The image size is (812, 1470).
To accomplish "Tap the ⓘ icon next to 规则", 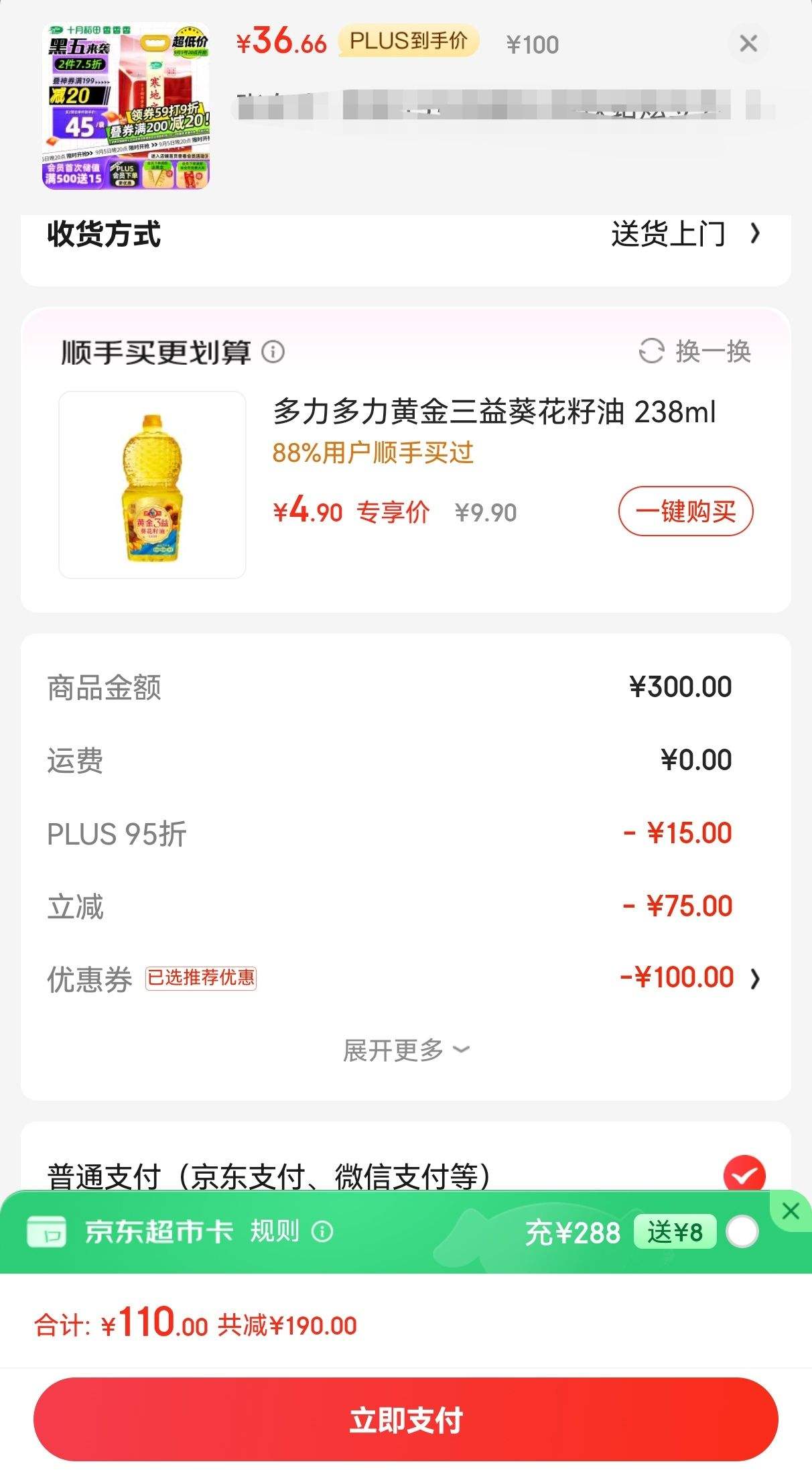I will pos(324,1232).
